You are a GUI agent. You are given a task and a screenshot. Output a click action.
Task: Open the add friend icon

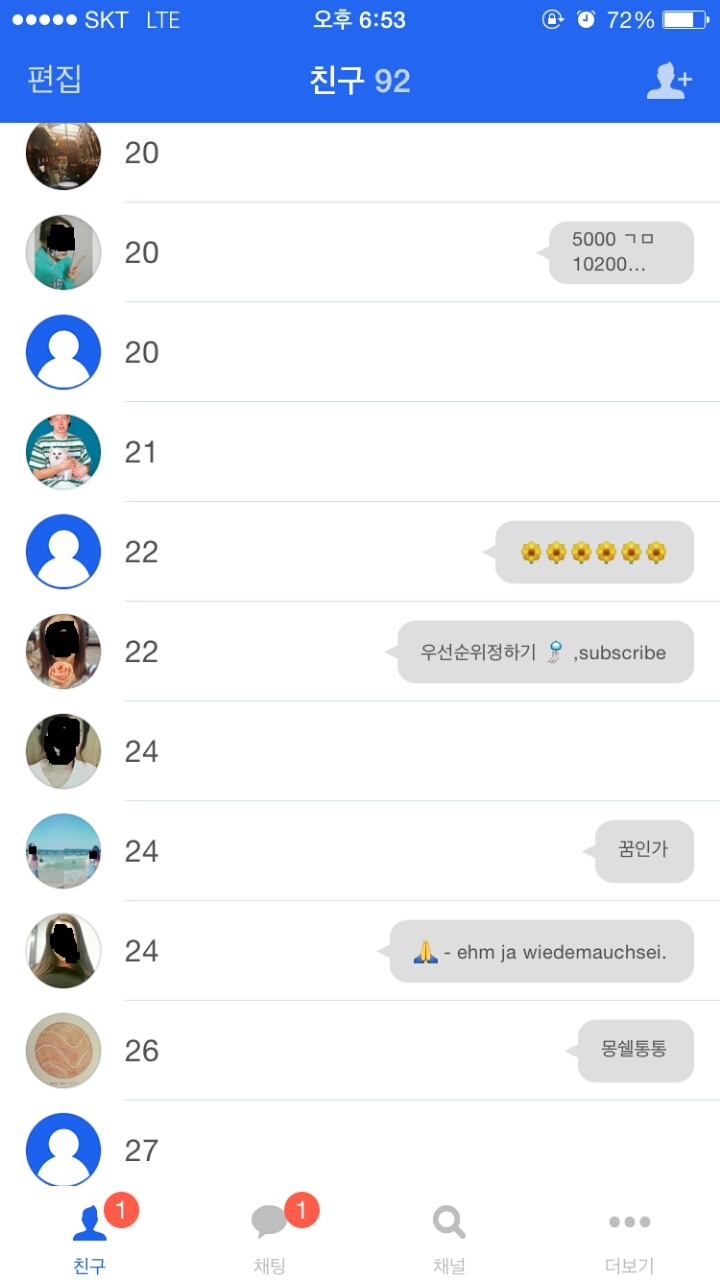[x=668, y=81]
